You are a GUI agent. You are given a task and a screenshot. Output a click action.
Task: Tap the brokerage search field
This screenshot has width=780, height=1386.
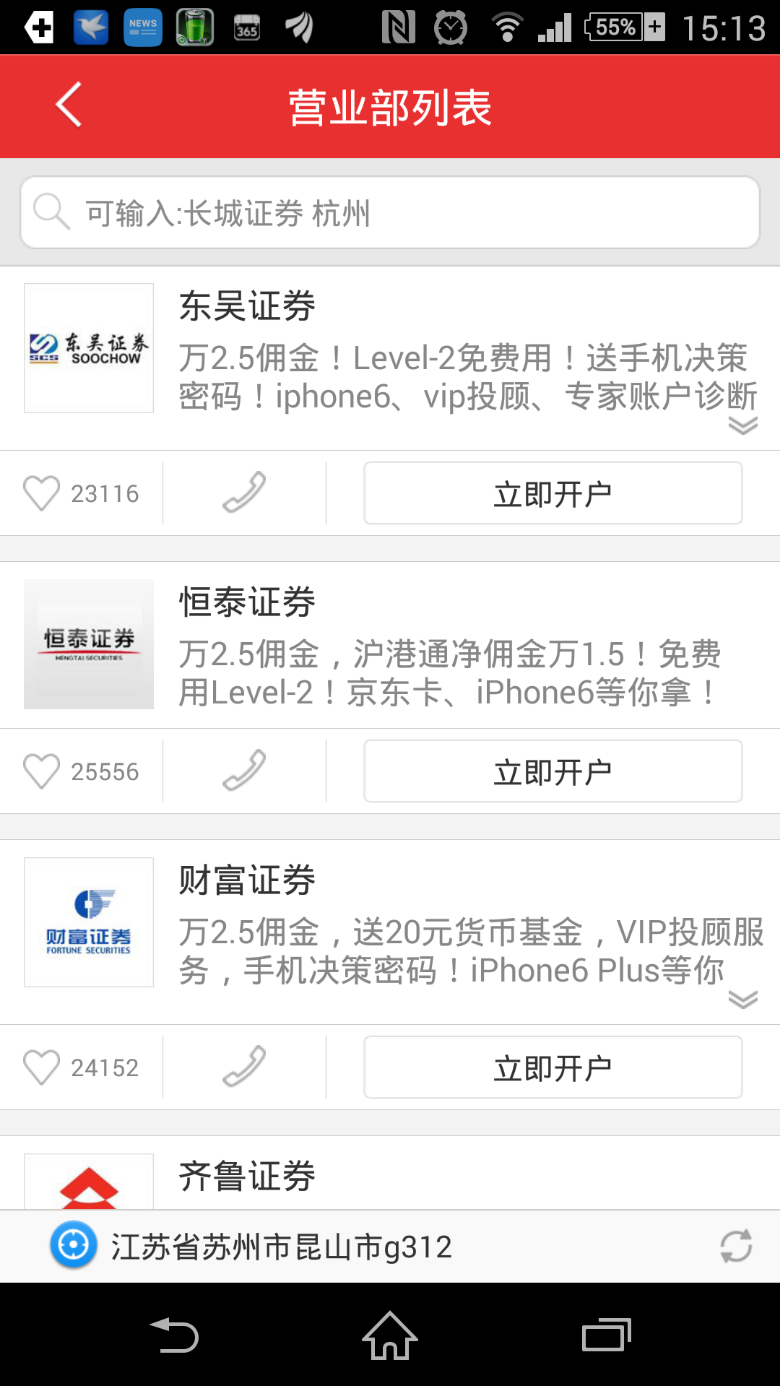pos(390,212)
